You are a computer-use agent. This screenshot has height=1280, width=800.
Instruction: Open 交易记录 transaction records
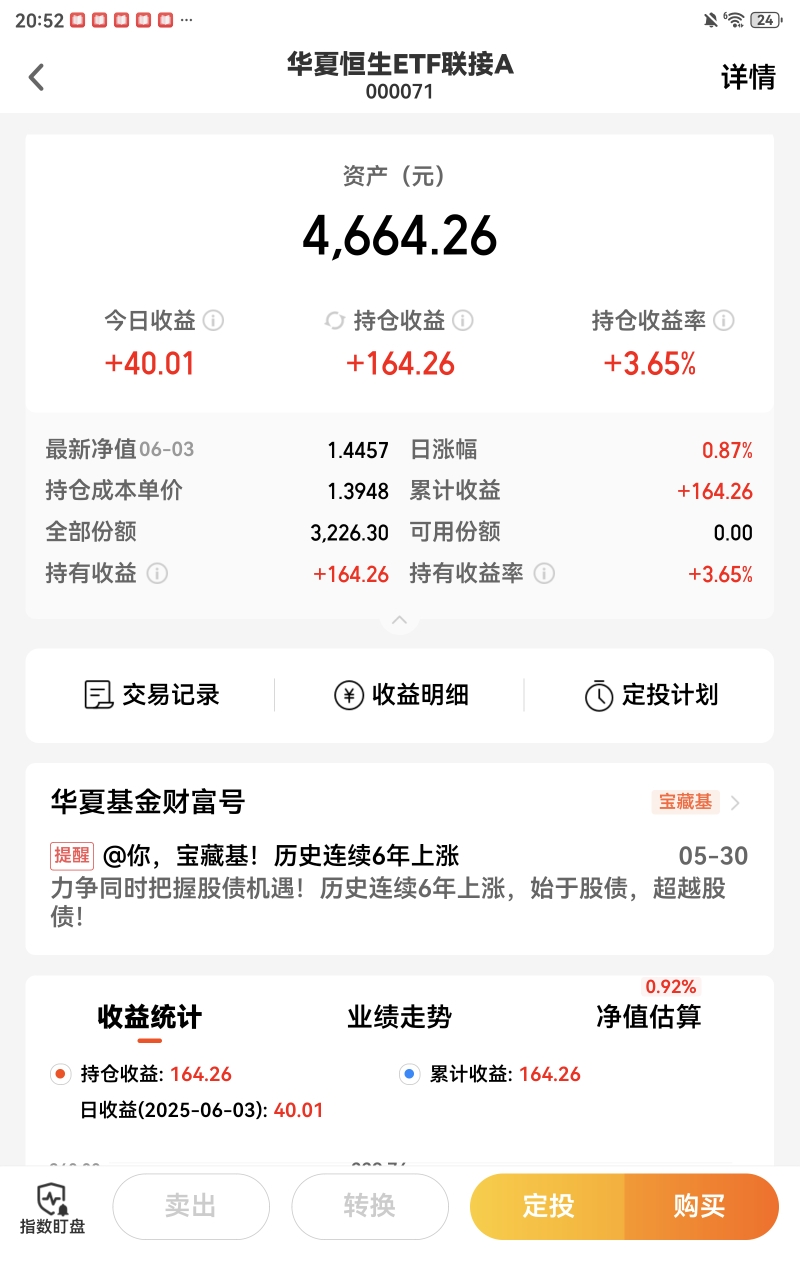point(151,695)
